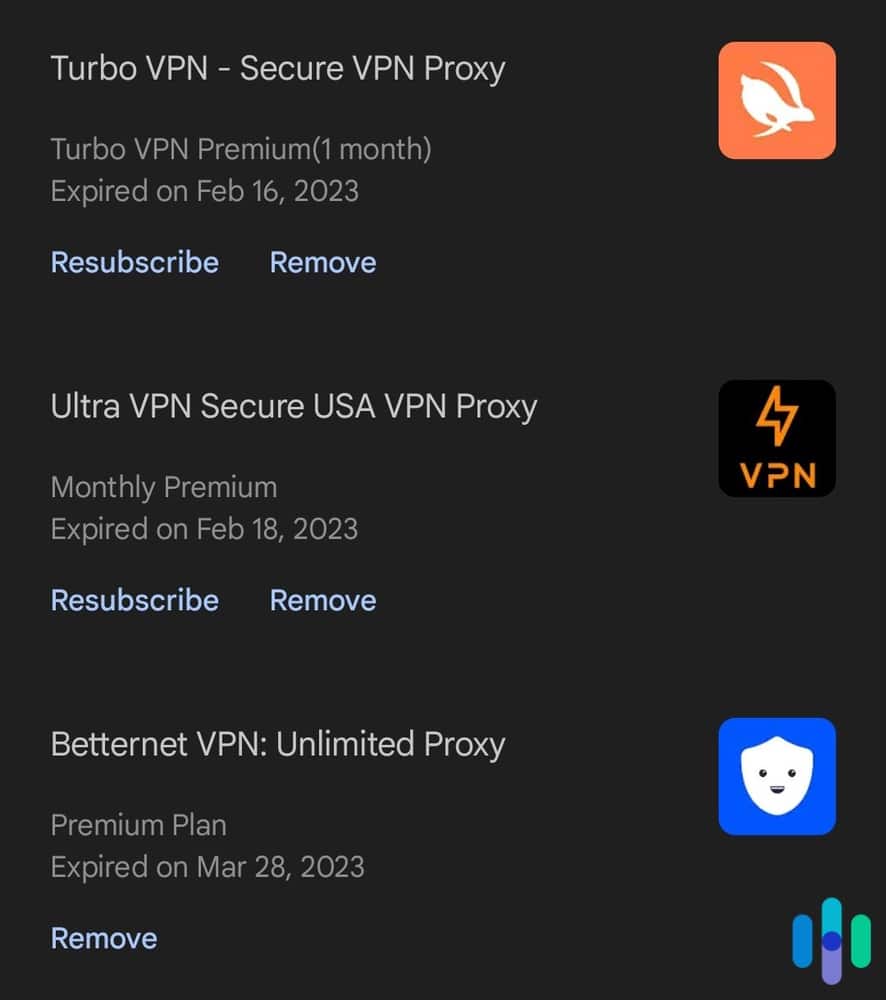Remove the Betternet VPN Premium Plan
Viewport: 886px width, 1000px height.
(103, 938)
